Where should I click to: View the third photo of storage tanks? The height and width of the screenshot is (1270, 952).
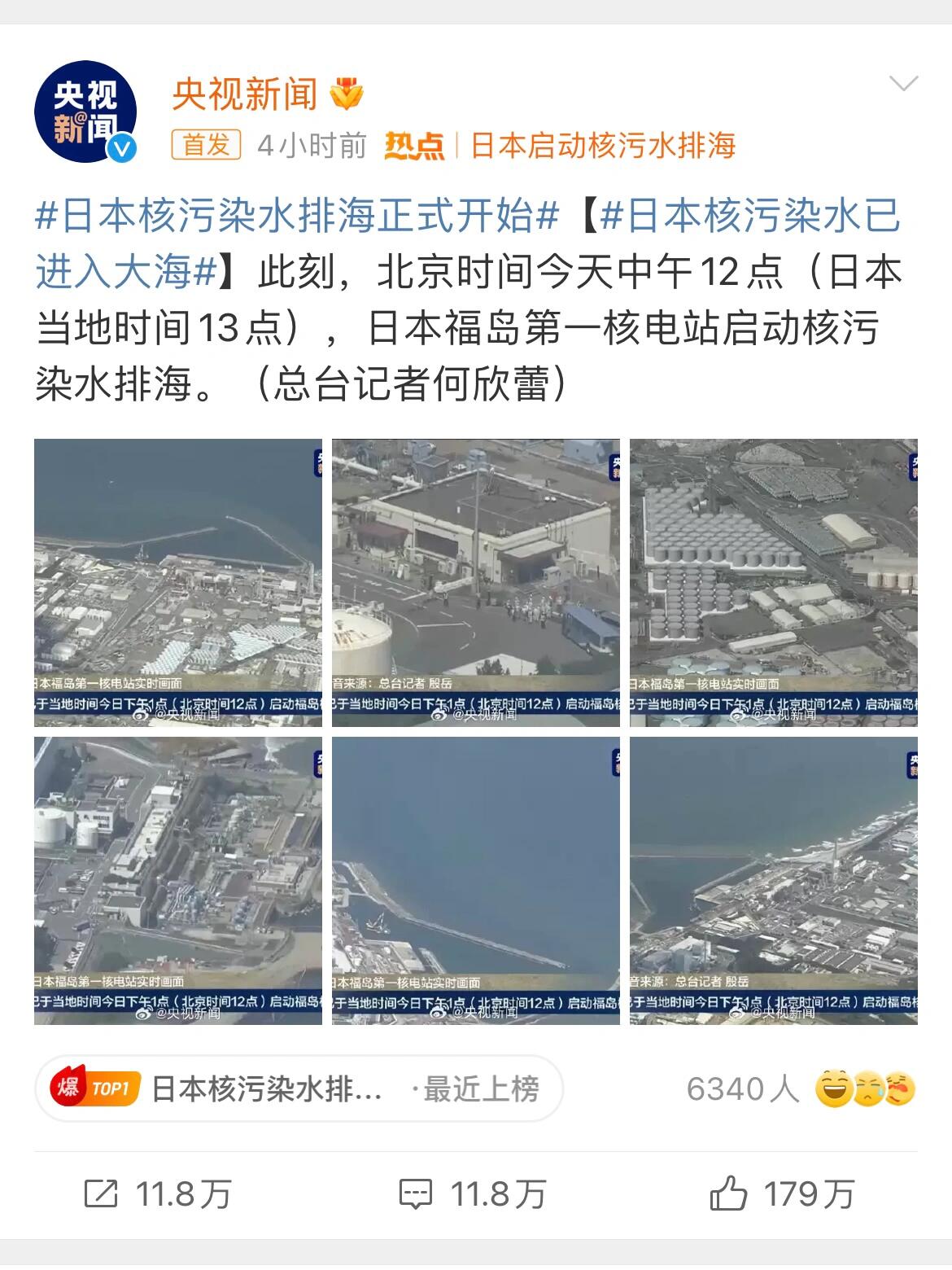click(774, 582)
